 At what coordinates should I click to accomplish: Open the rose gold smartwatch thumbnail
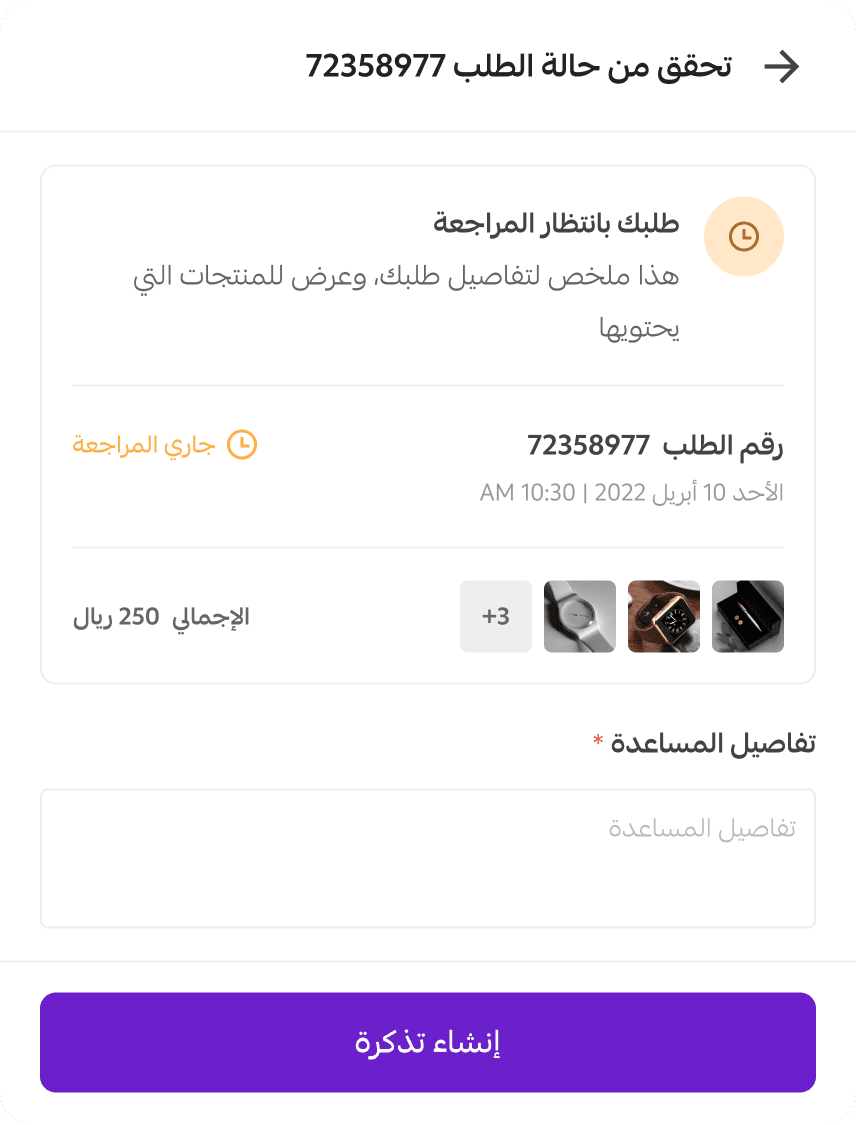click(x=664, y=617)
